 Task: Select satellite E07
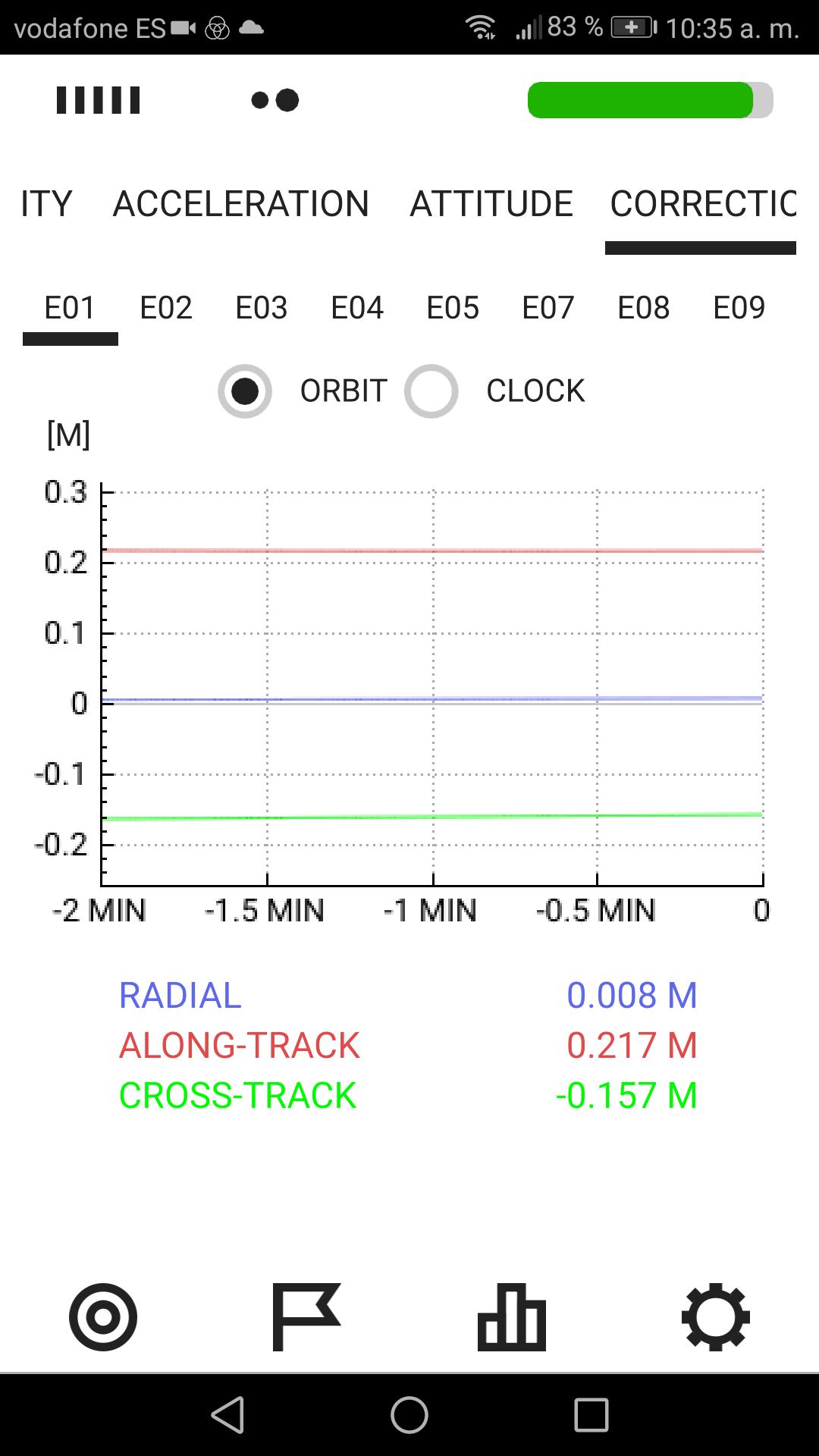point(548,308)
